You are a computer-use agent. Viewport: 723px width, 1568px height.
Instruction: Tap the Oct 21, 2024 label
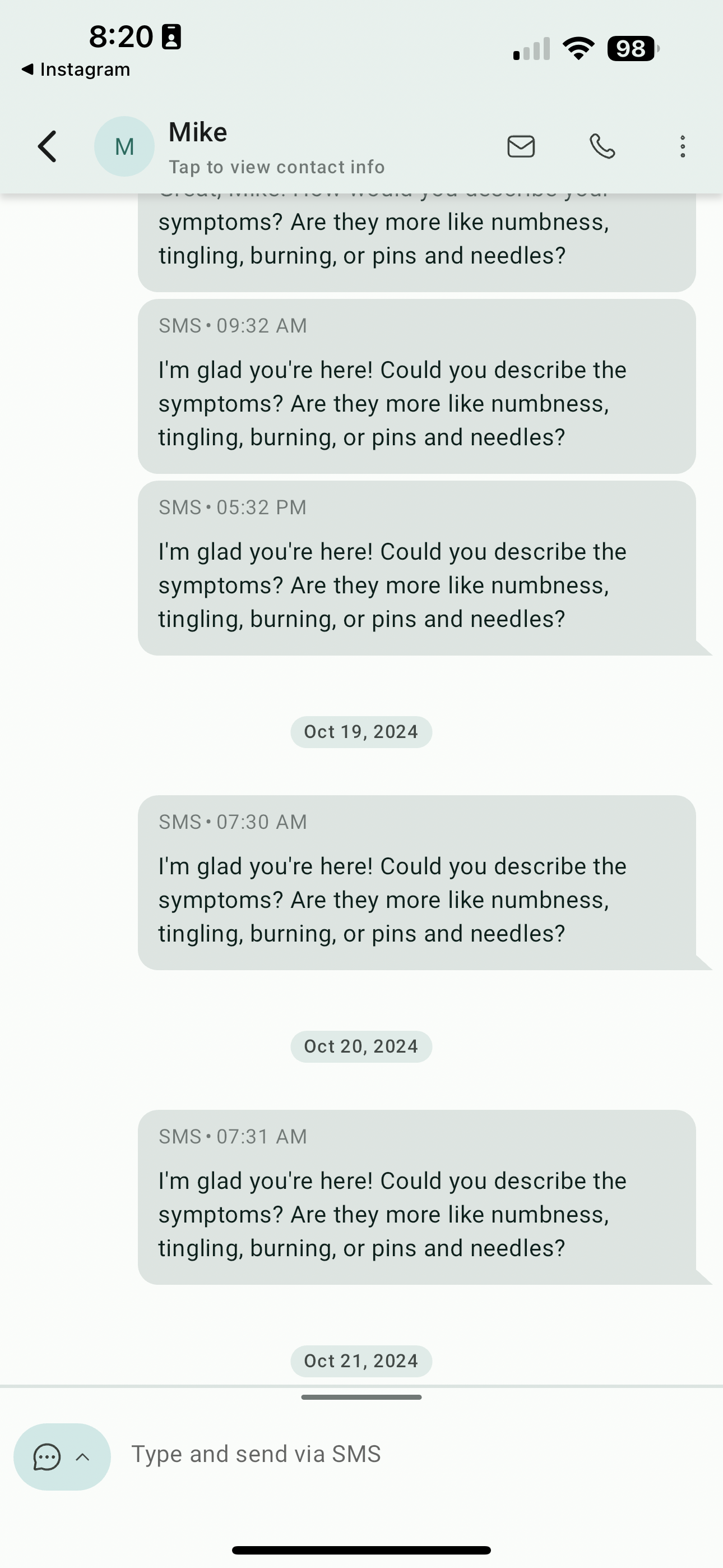tap(361, 1361)
